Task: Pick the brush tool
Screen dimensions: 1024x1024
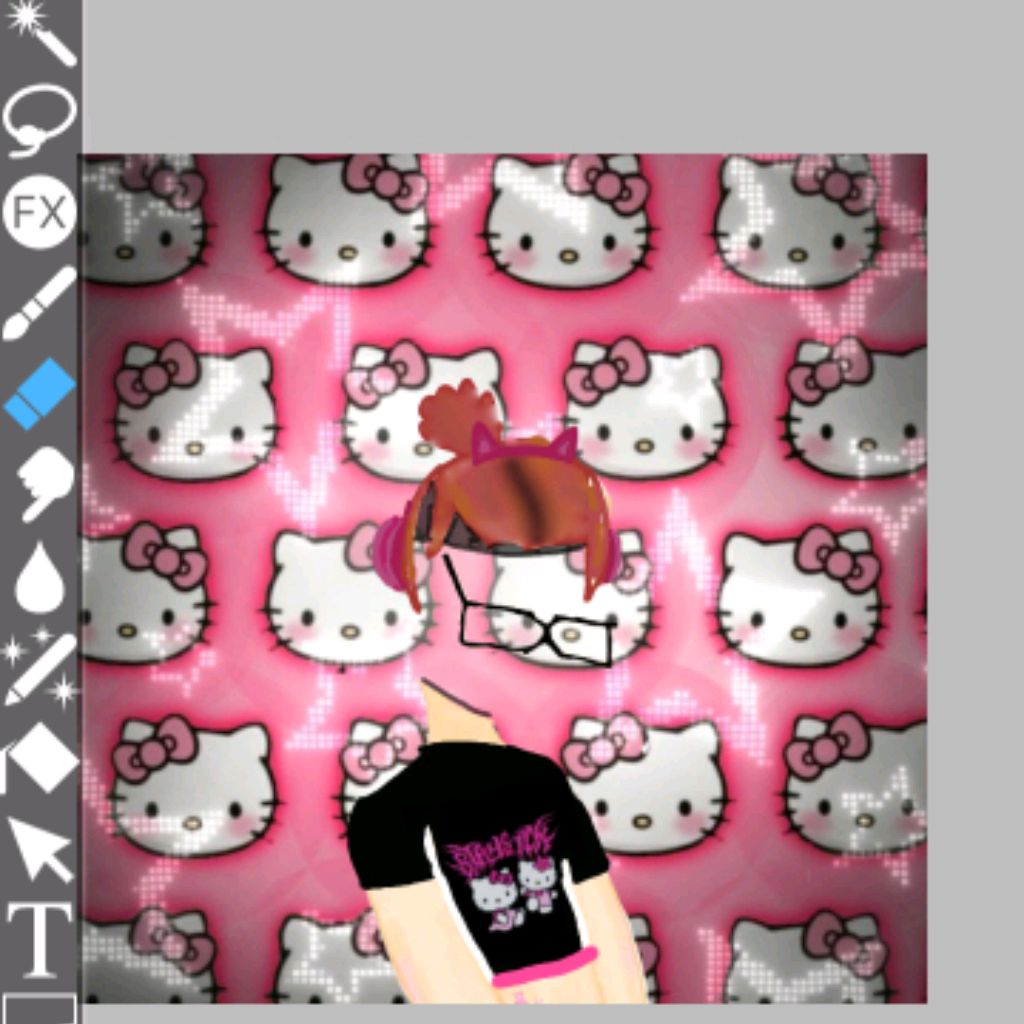Action: point(40,302)
